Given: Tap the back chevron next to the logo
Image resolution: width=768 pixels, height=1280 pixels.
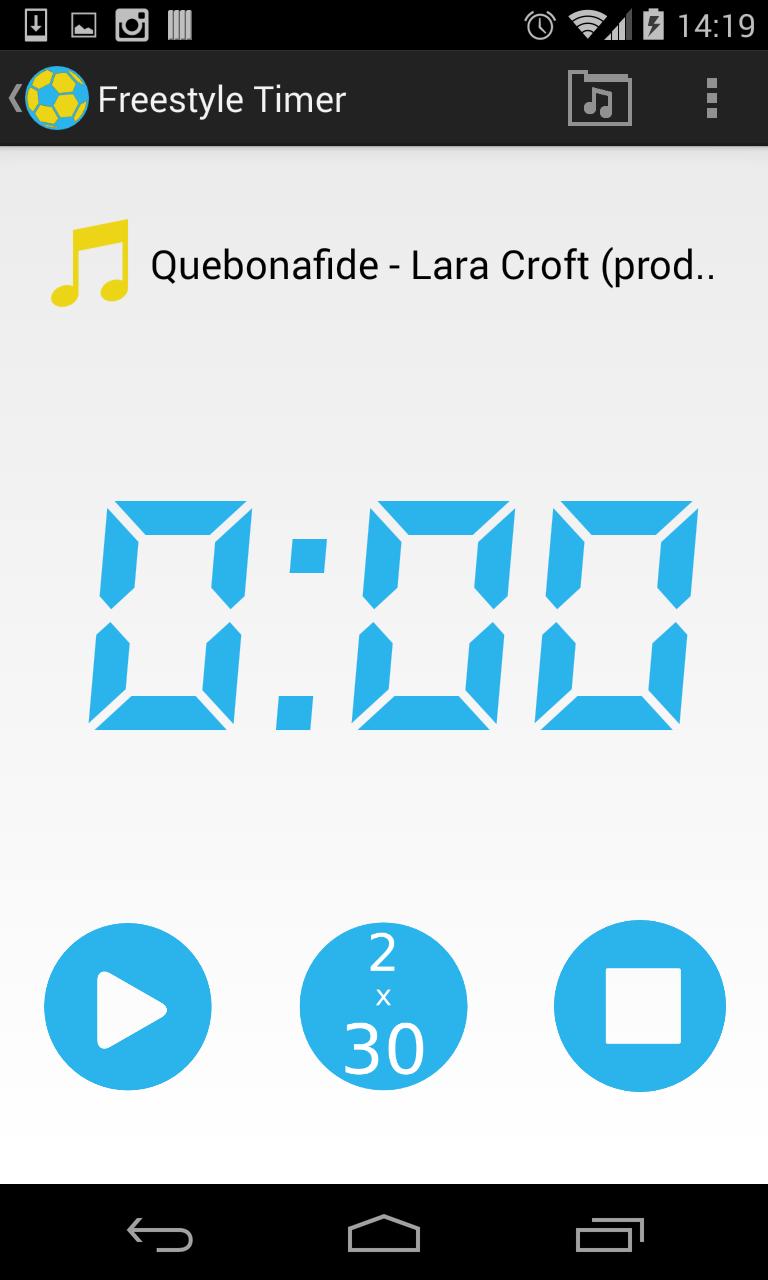Looking at the screenshot, I should [13, 97].
